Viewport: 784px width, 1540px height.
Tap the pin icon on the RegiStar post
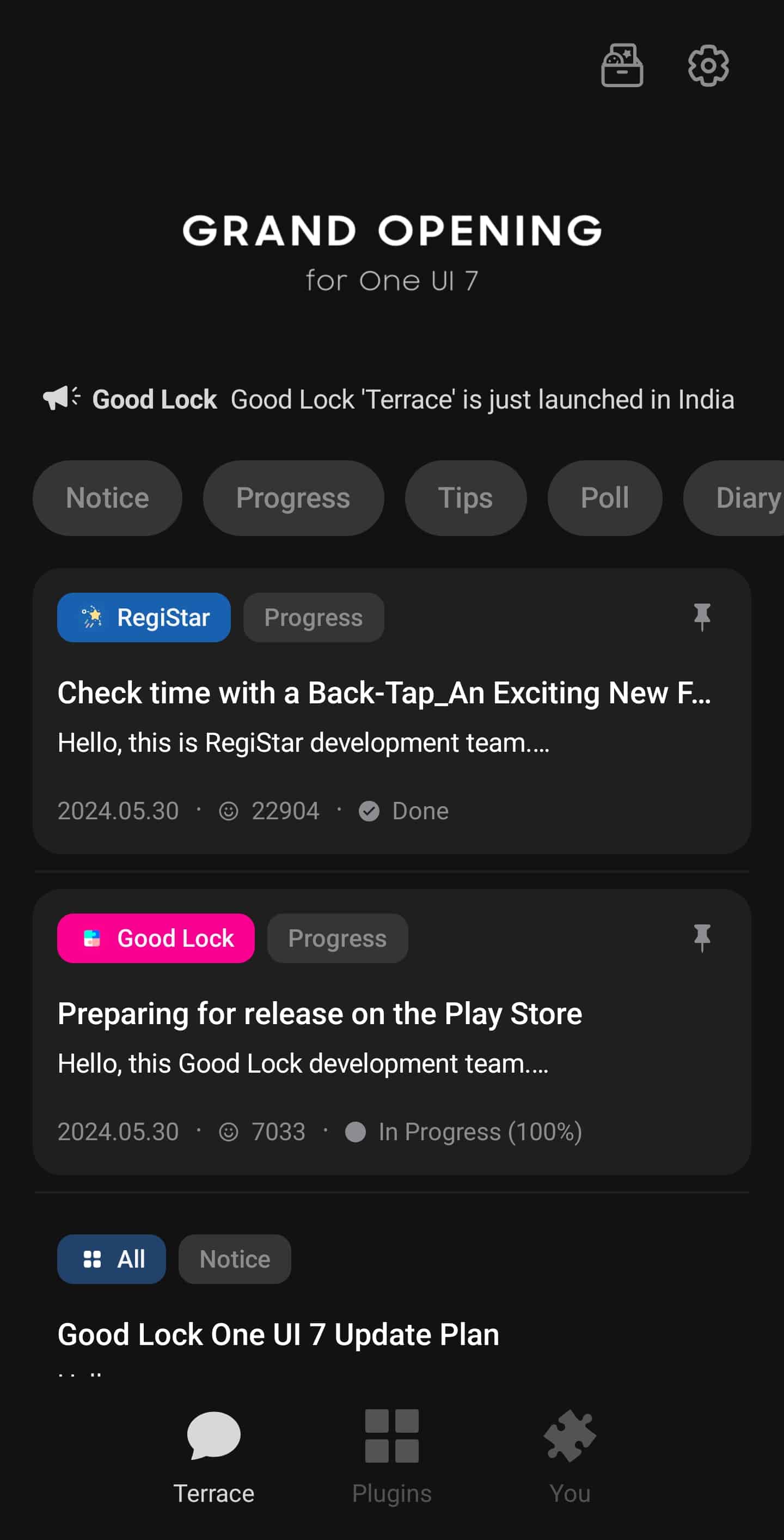(x=702, y=617)
